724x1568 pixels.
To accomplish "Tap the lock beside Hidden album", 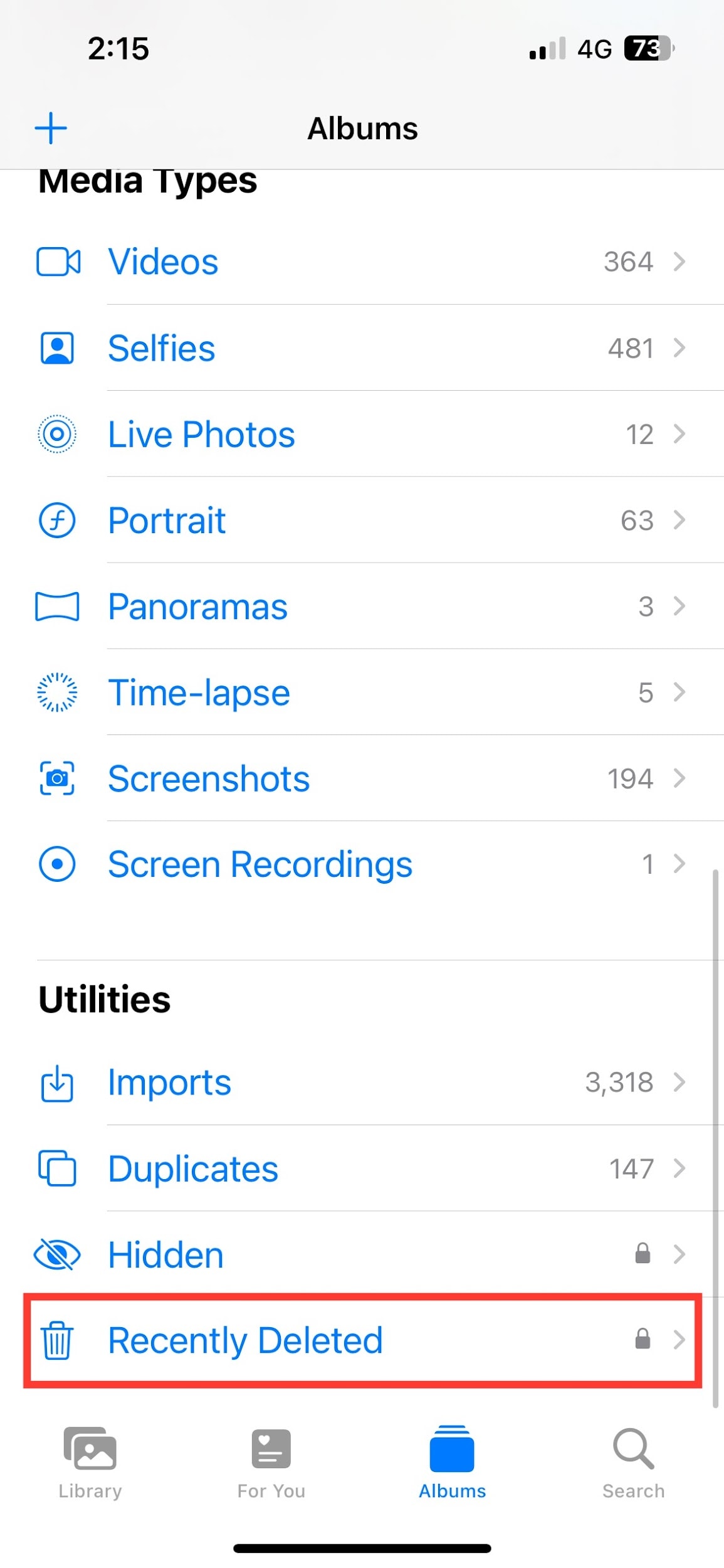I will [x=643, y=1254].
